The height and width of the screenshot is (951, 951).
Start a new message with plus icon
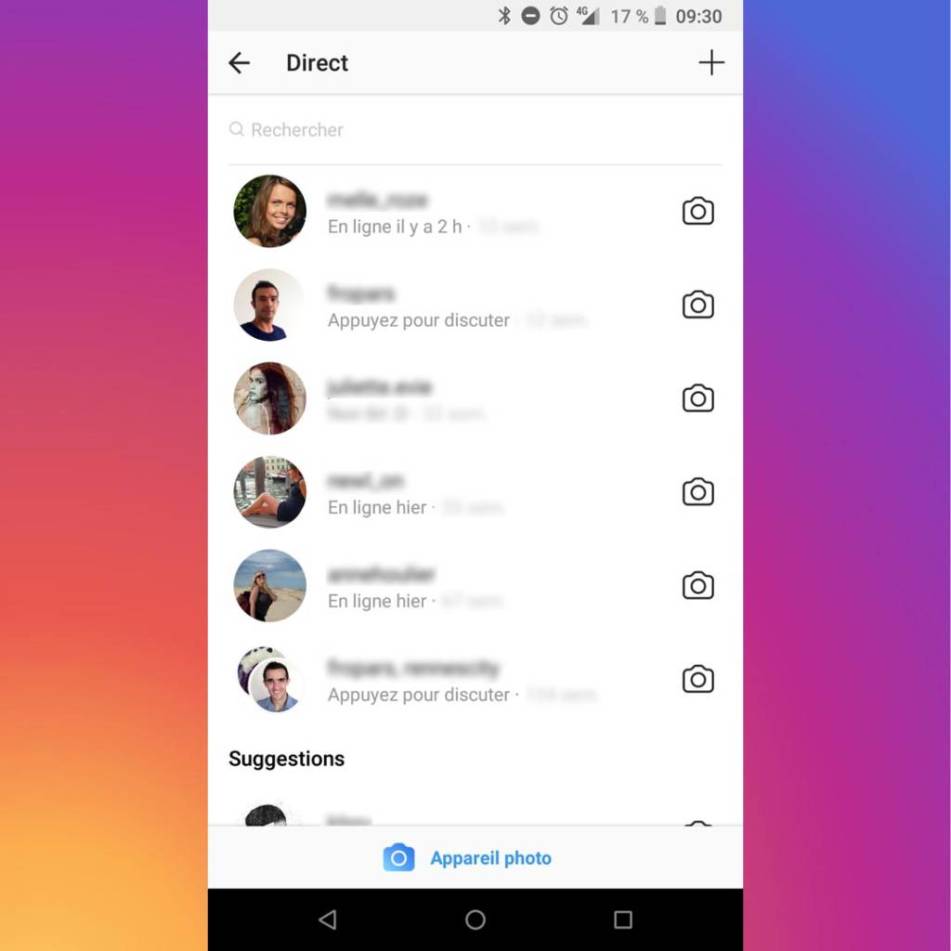pos(711,63)
